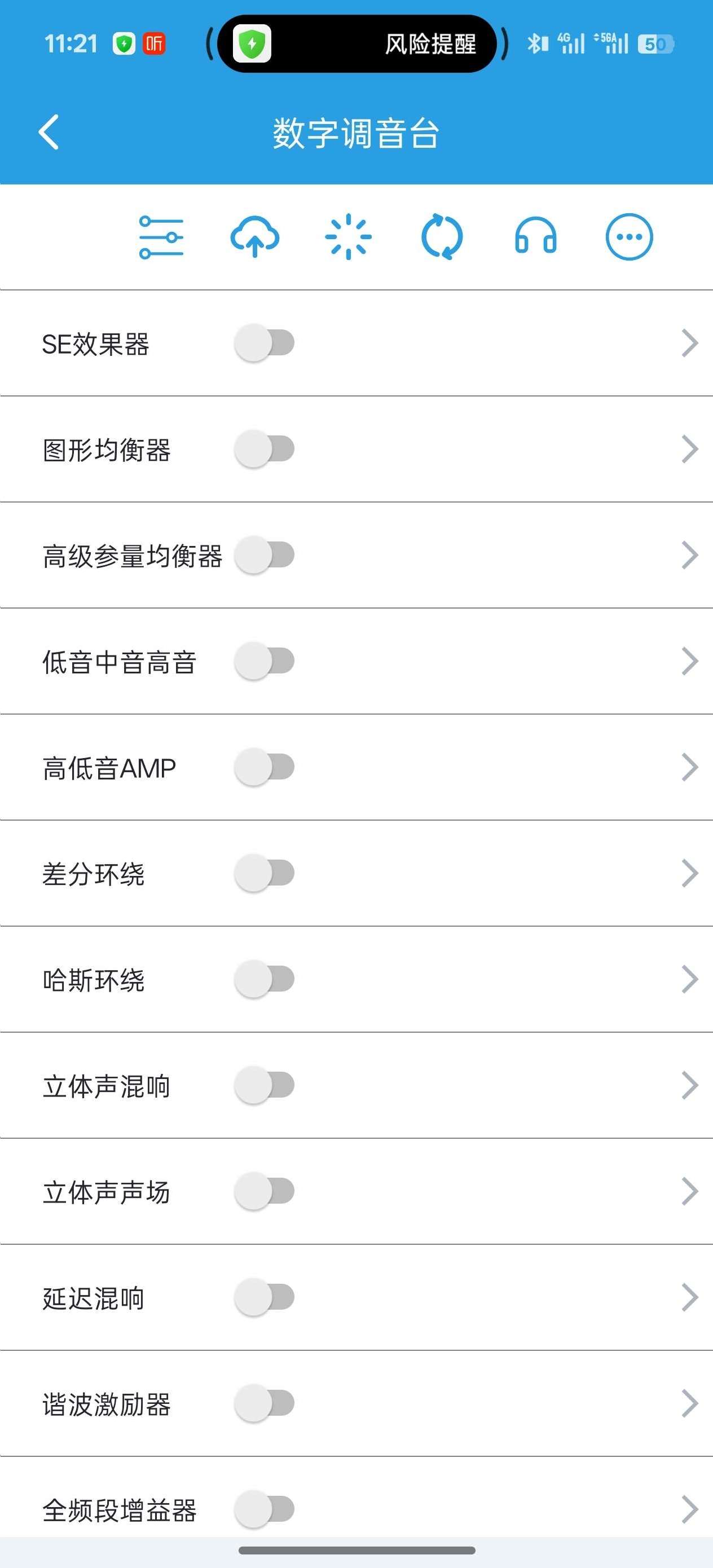Enable 低音中音高音 switch
This screenshot has height=1568, width=713.
[x=265, y=661]
